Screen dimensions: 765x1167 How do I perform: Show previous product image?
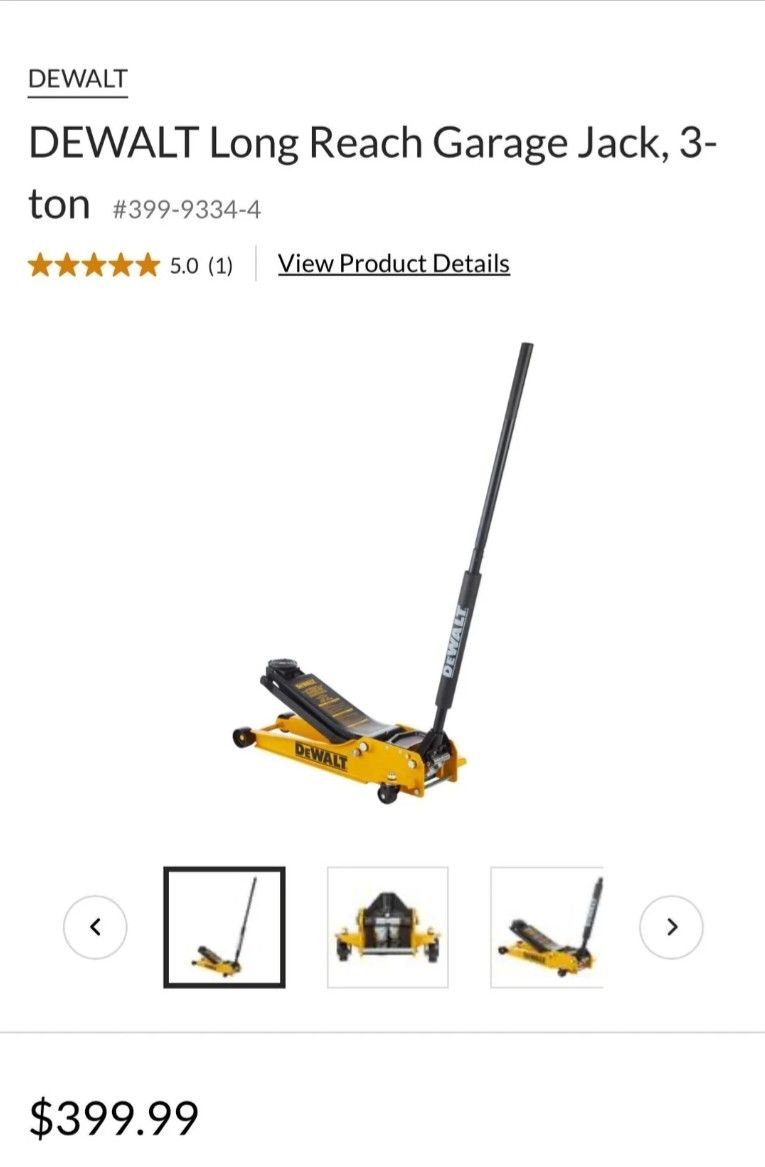click(x=95, y=927)
